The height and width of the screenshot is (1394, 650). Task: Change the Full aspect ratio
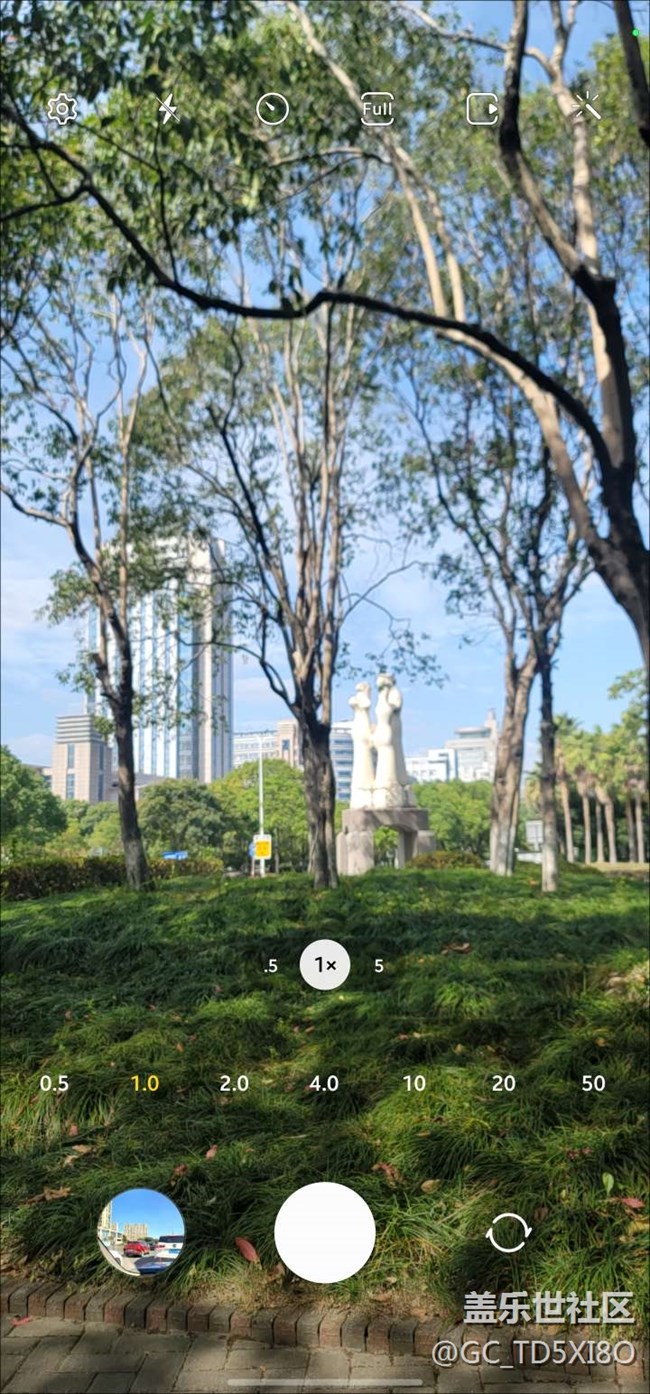[377, 109]
